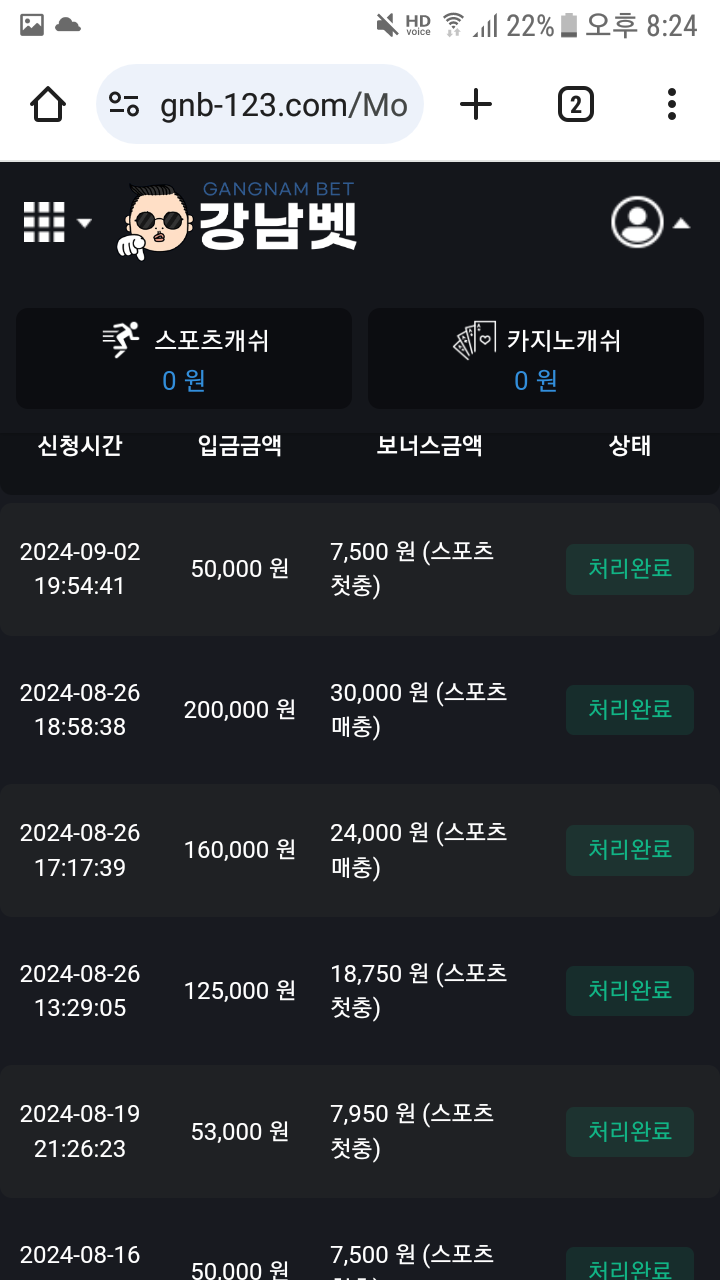This screenshot has width=720, height=1280.
Task: Select the 스포츠캐쉬 balance card
Action: 184,358
